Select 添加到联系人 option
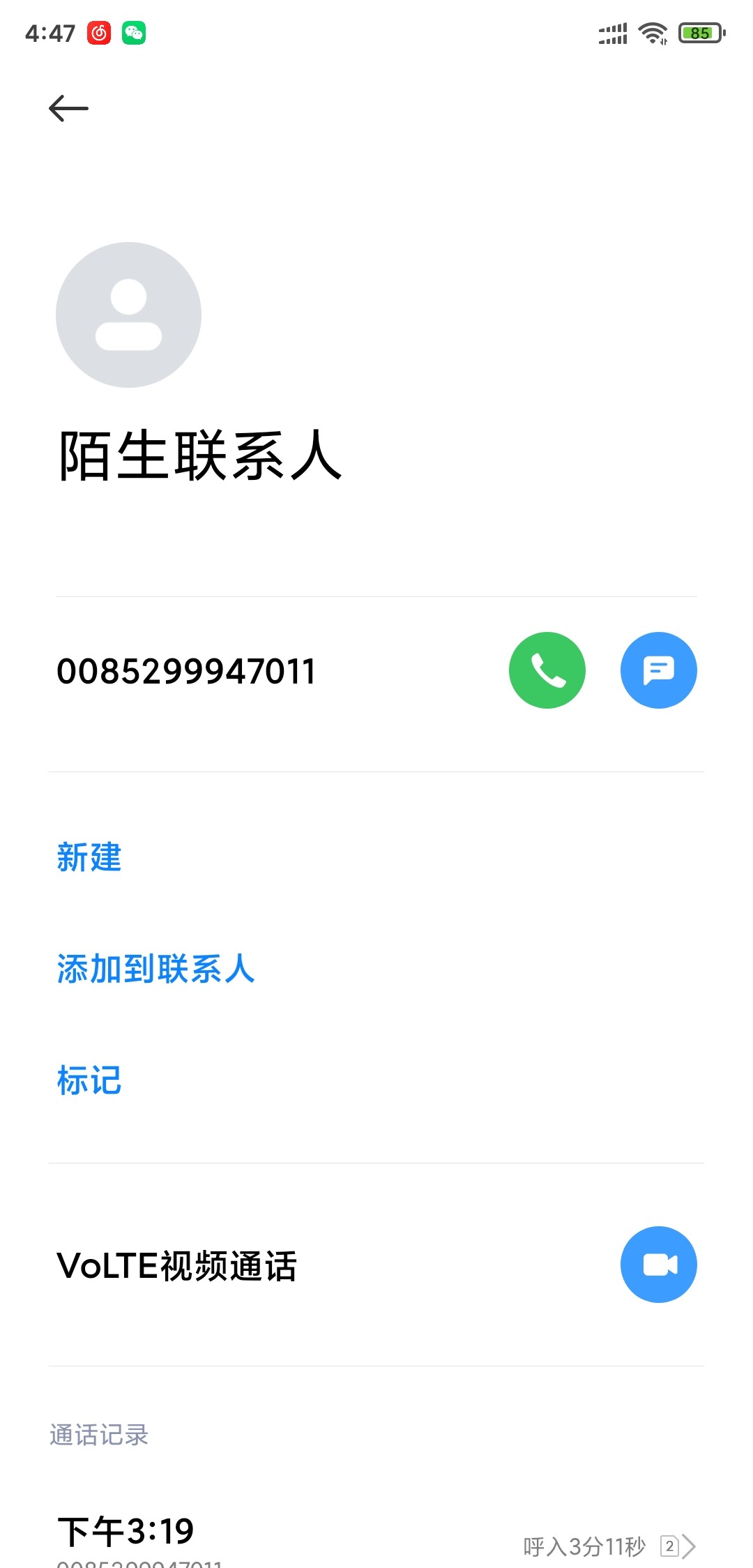 pyautogui.click(x=156, y=969)
